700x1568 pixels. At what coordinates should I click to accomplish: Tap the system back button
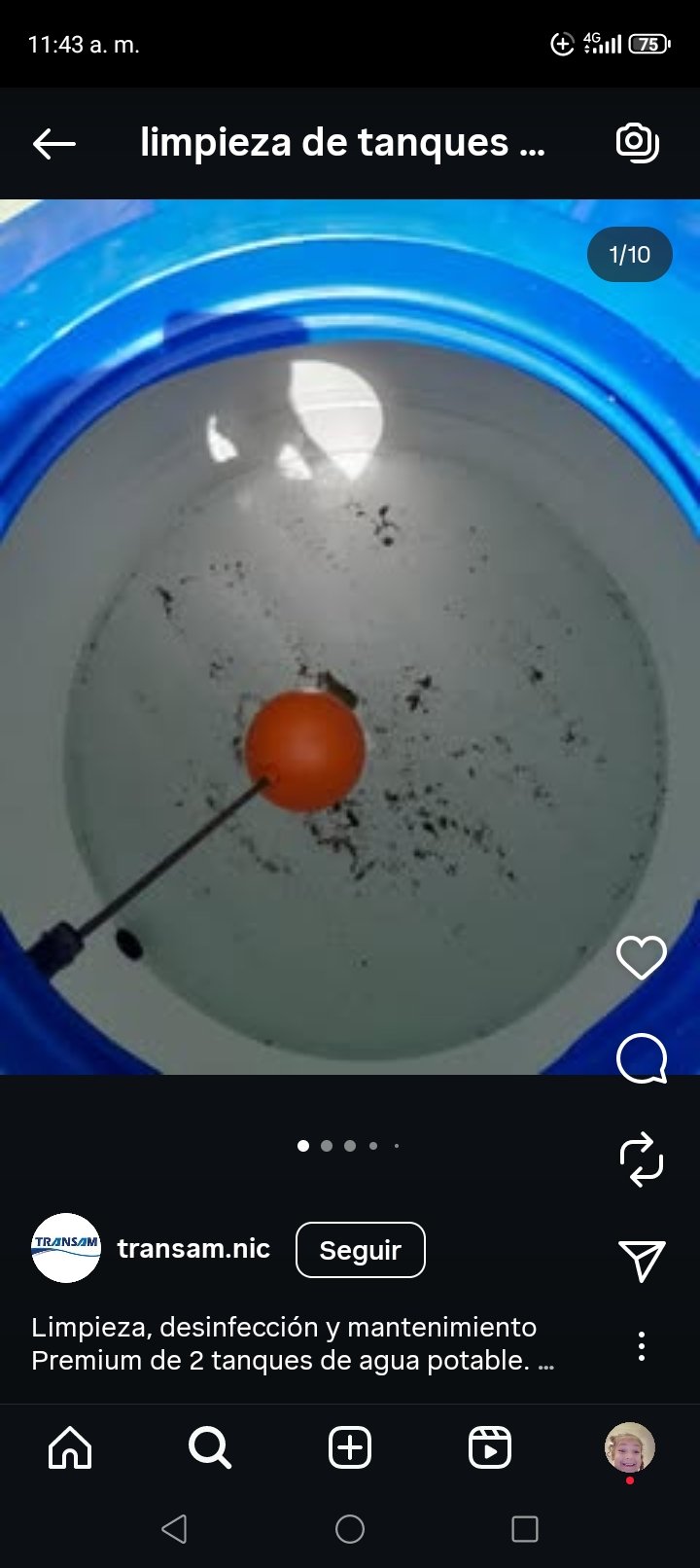[175, 1529]
